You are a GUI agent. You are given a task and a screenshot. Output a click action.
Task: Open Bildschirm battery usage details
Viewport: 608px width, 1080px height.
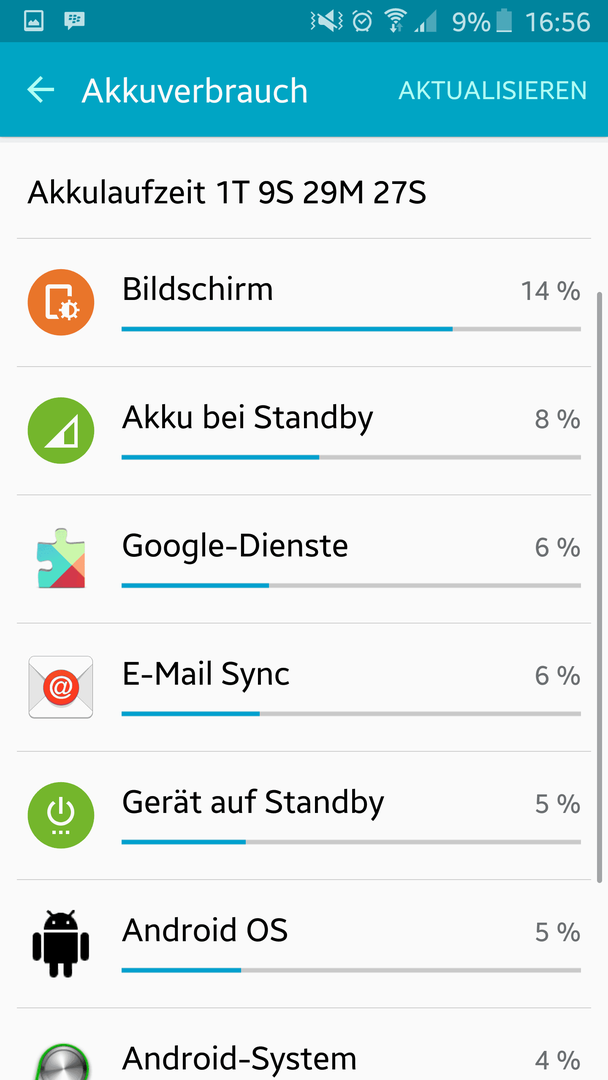304,303
